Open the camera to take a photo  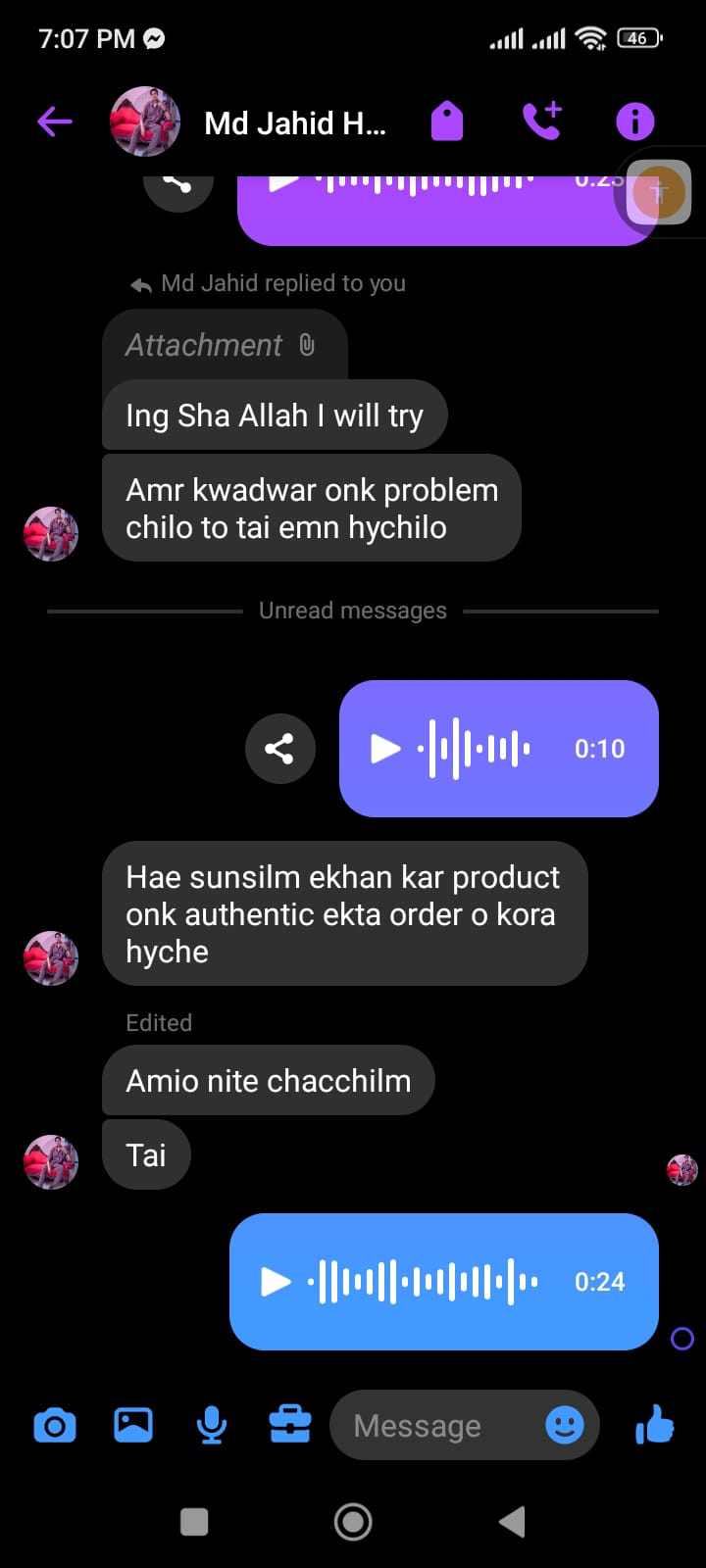click(55, 1425)
